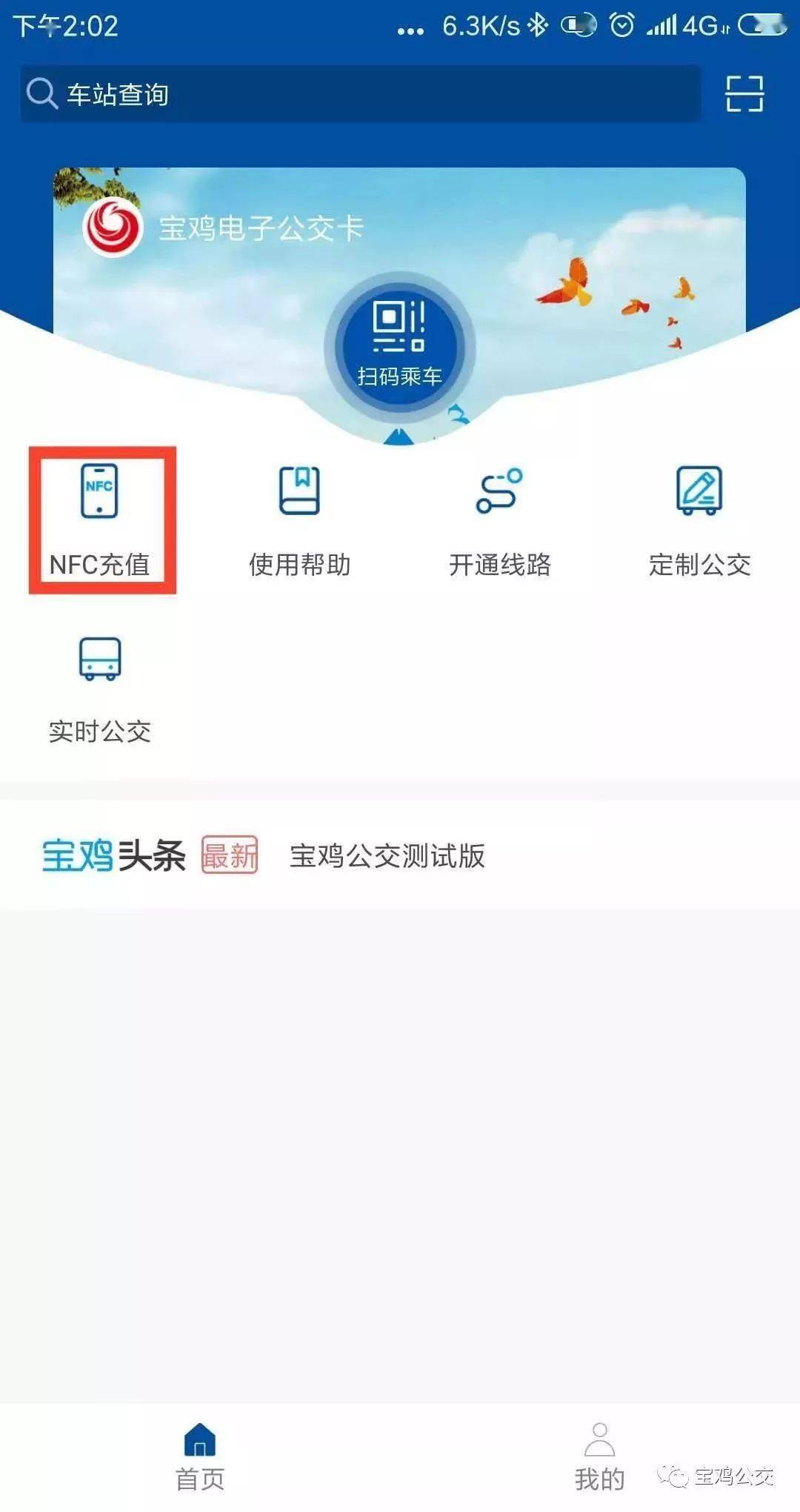Open the scan icon beside the search bar

coord(744,94)
